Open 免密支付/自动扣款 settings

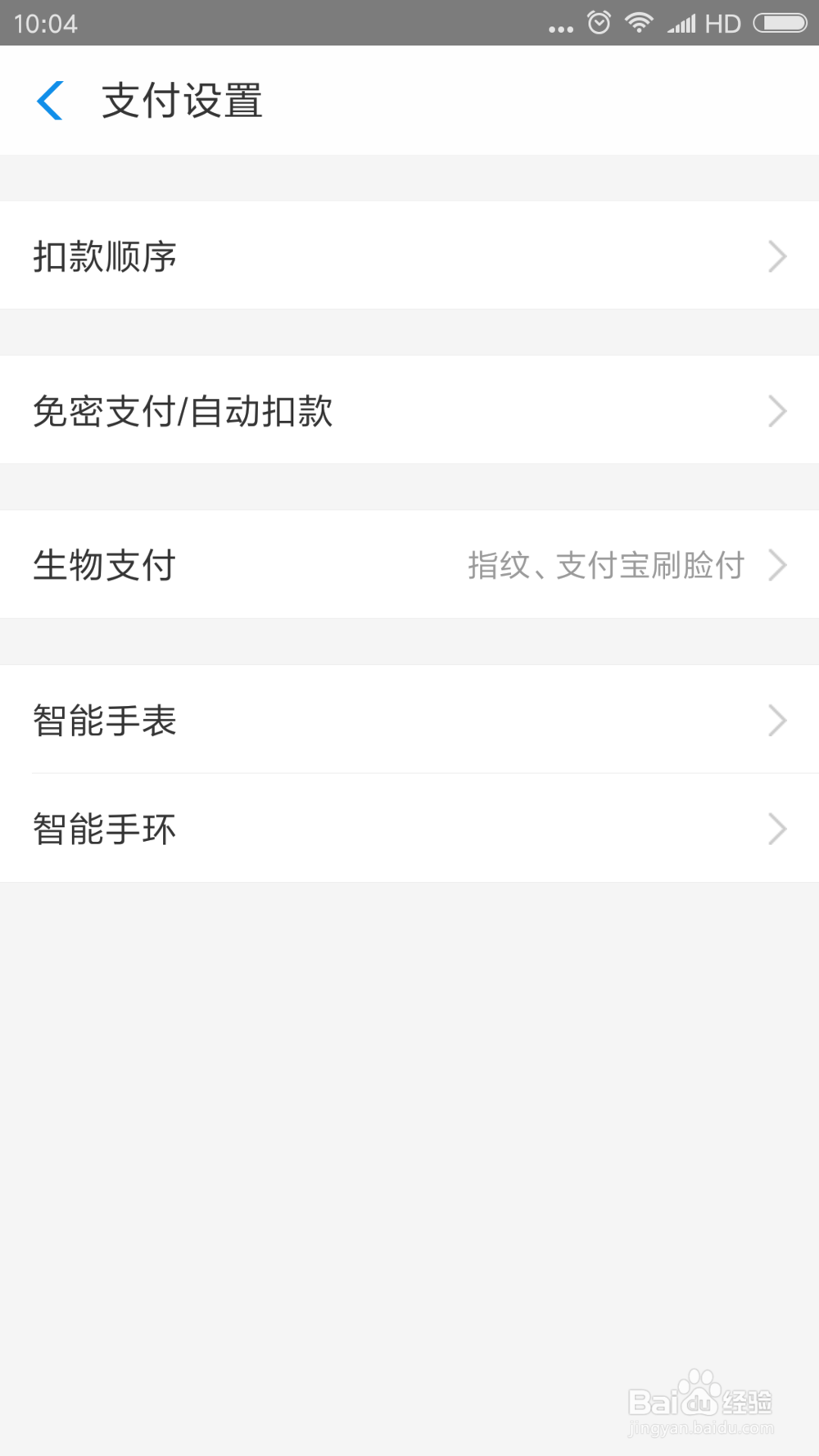pos(409,410)
